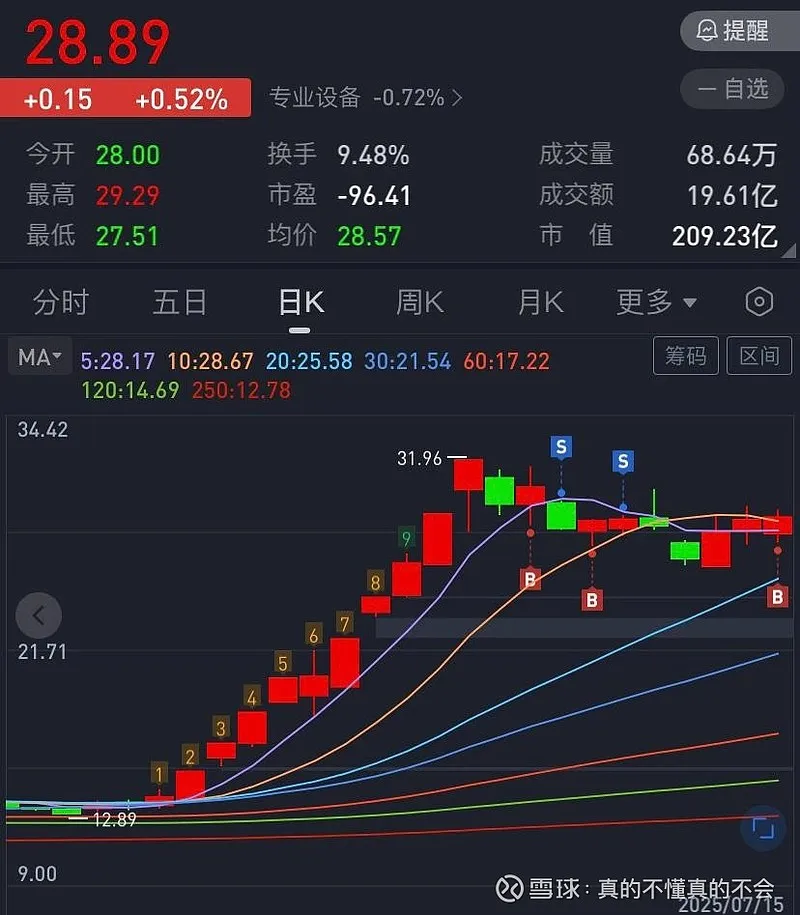Remove stock from 自选 watchlist
This screenshot has height=915, width=800.
point(733,90)
